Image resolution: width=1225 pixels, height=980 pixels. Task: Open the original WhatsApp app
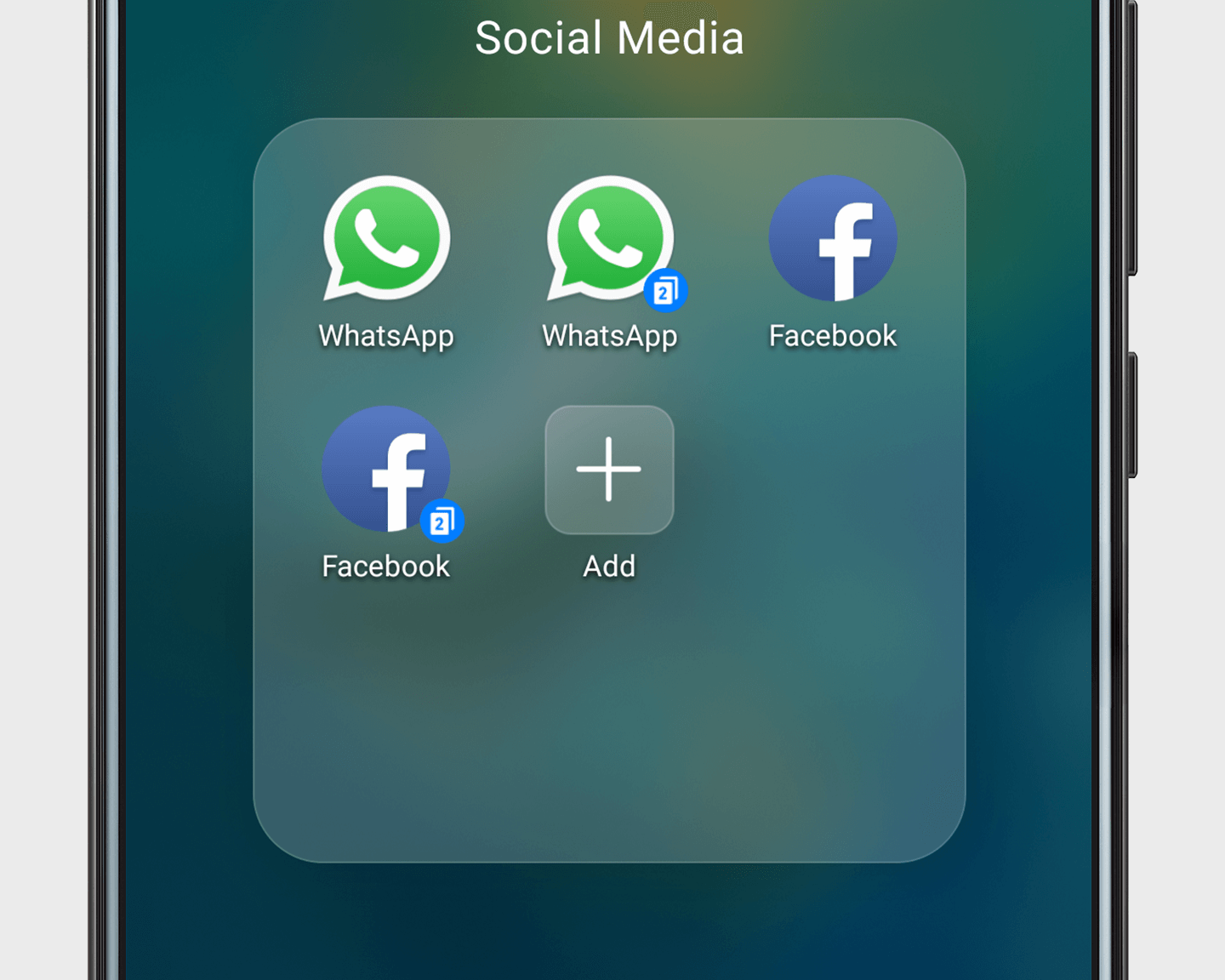coord(386,239)
